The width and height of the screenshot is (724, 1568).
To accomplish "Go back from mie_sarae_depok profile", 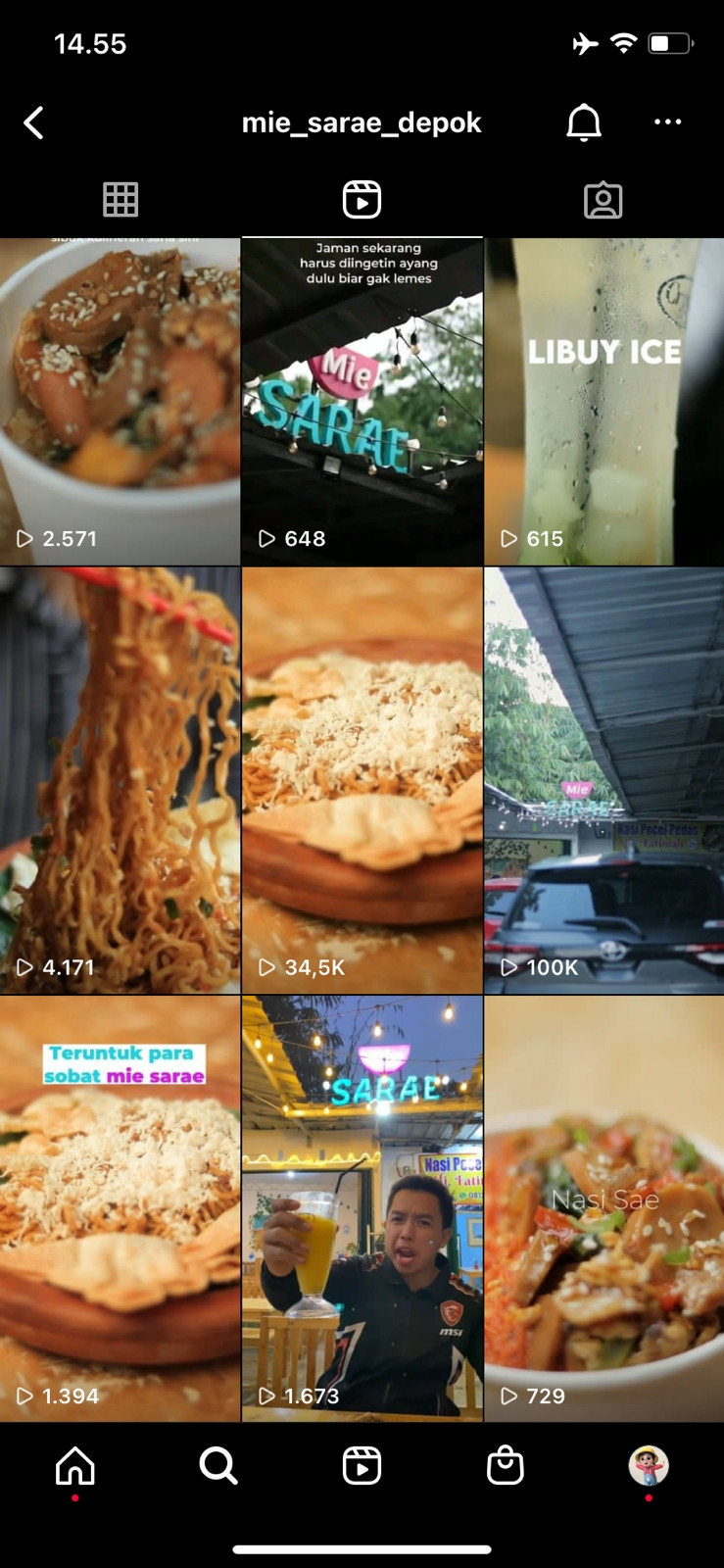I will [x=33, y=123].
